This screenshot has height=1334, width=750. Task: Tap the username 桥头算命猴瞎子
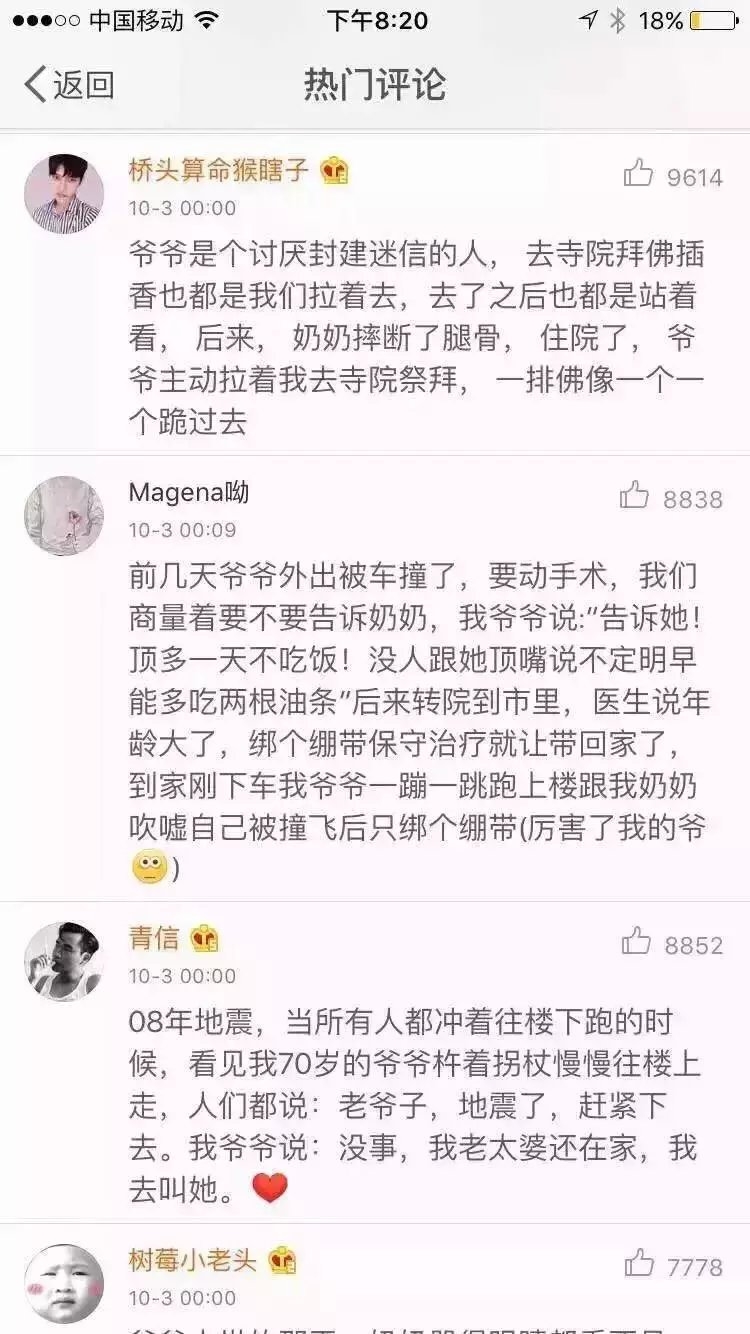(x=219, y=171)
